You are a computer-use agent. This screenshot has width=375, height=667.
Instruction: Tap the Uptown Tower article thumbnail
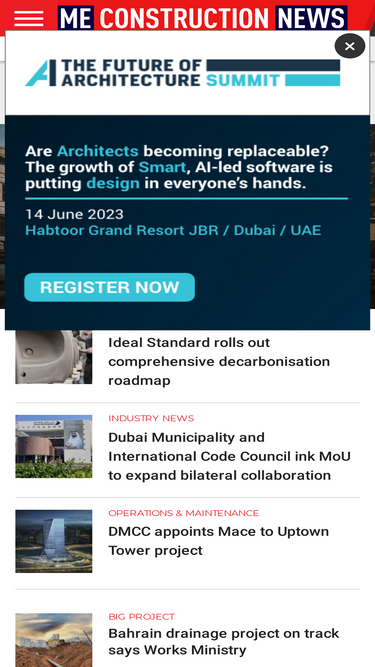[54, 541]
